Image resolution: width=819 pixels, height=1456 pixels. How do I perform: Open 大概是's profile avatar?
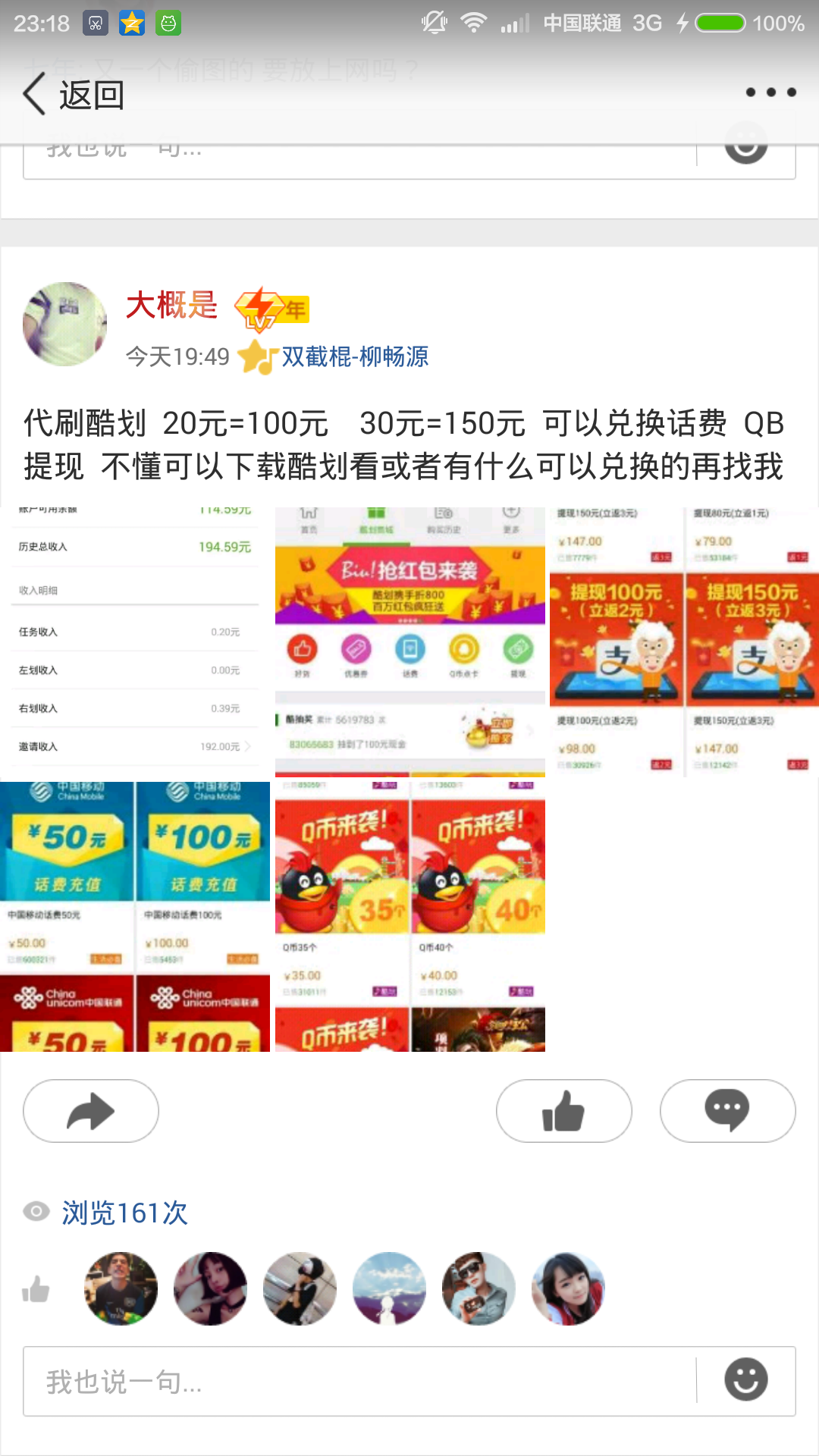[x=65, y=325]
